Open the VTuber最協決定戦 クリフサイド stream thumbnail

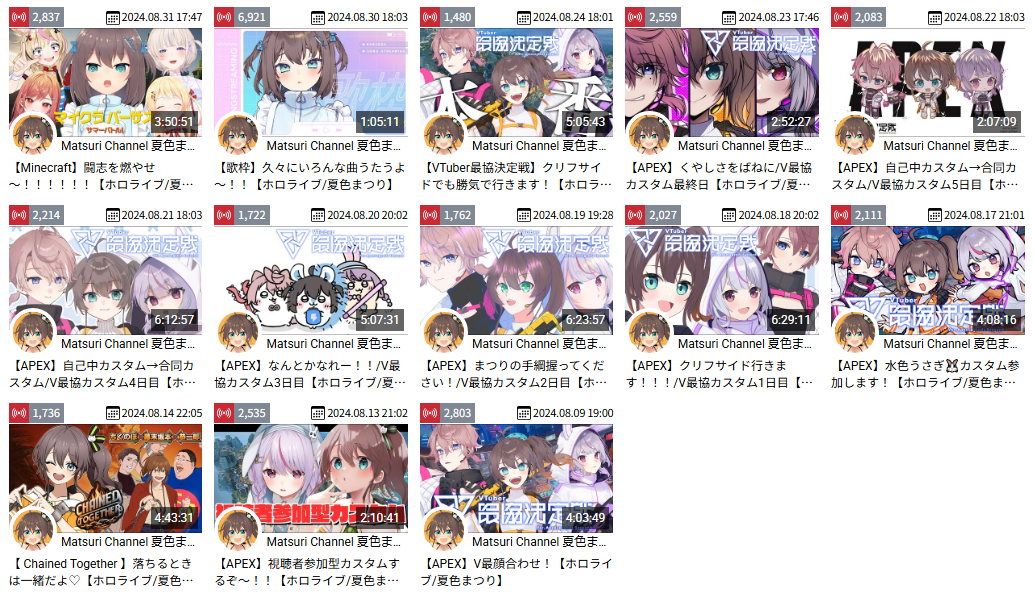[516, 80]
